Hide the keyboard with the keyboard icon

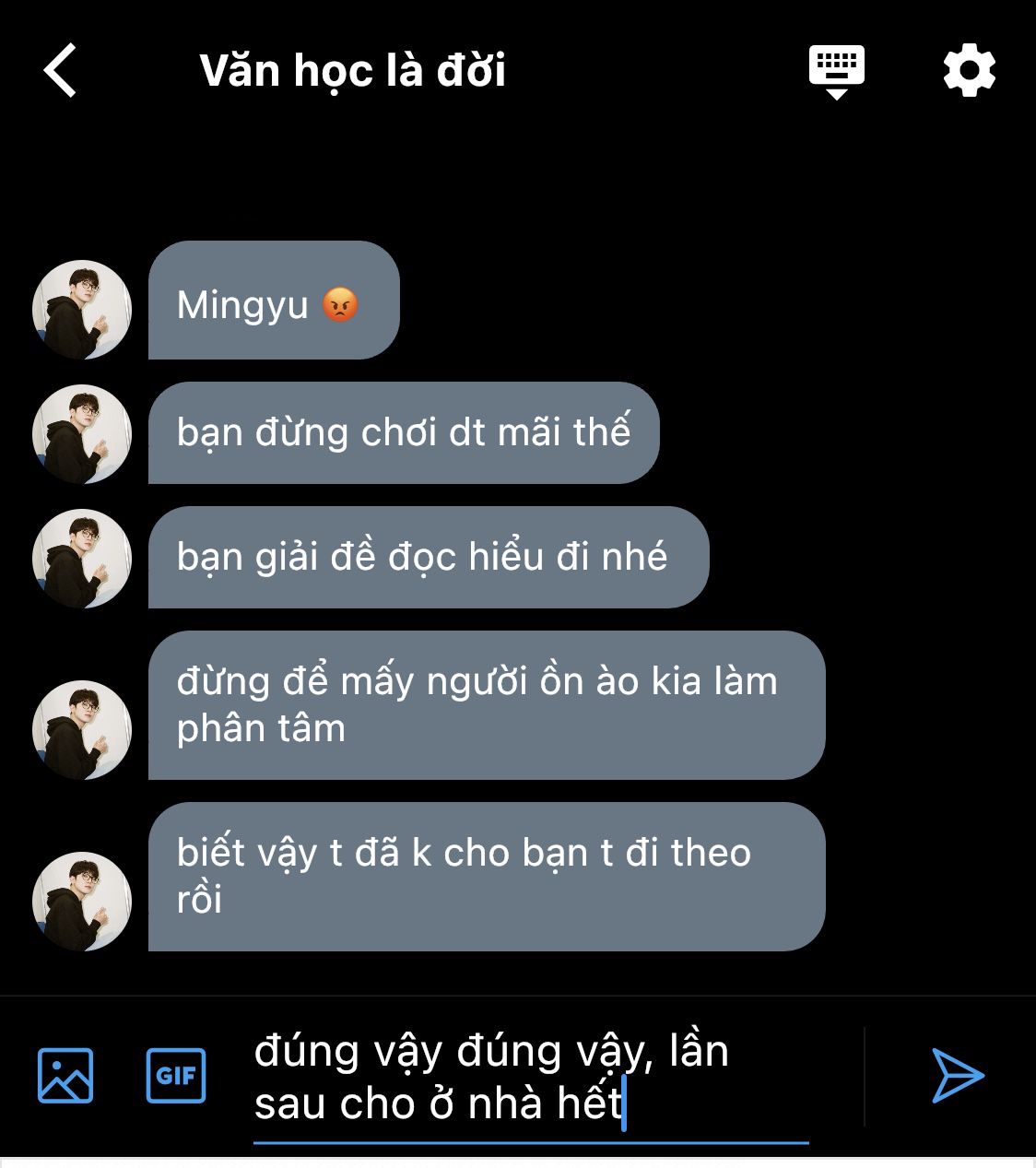(x=836, y=70)
